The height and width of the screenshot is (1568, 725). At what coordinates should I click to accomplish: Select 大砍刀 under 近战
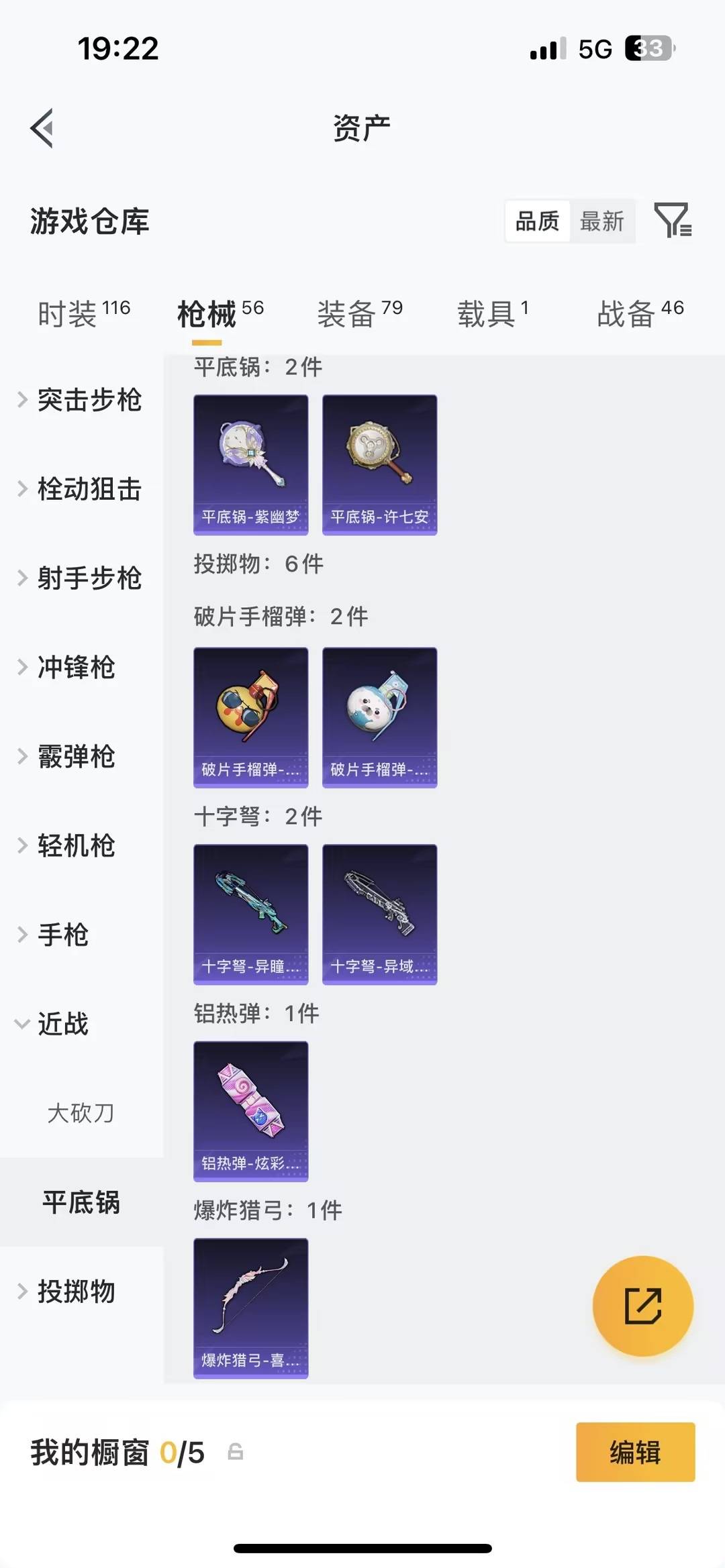pos(82,1112)
